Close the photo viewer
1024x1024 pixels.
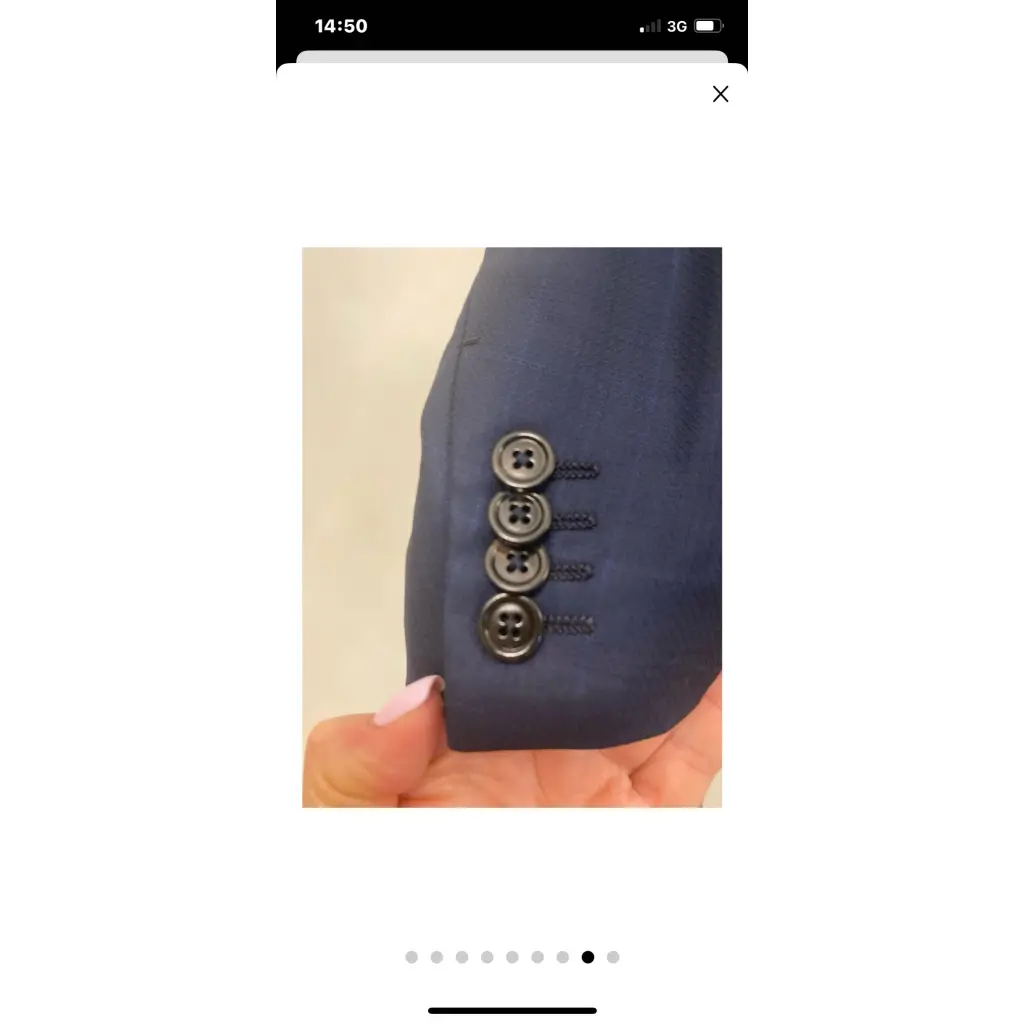[x=720, y=94]
